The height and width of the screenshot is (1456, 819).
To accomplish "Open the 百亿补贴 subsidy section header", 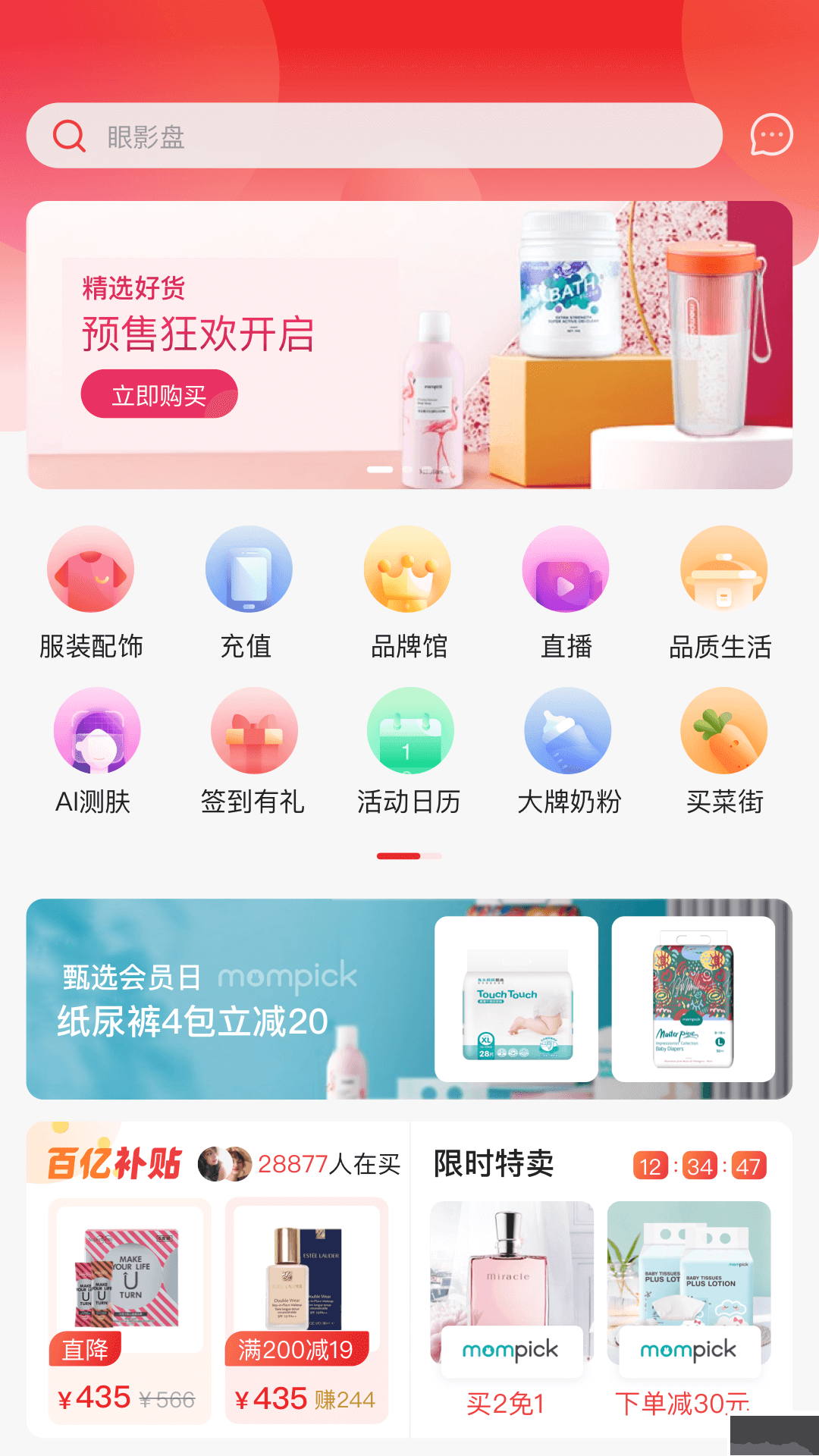I will tap(115, 1163).
